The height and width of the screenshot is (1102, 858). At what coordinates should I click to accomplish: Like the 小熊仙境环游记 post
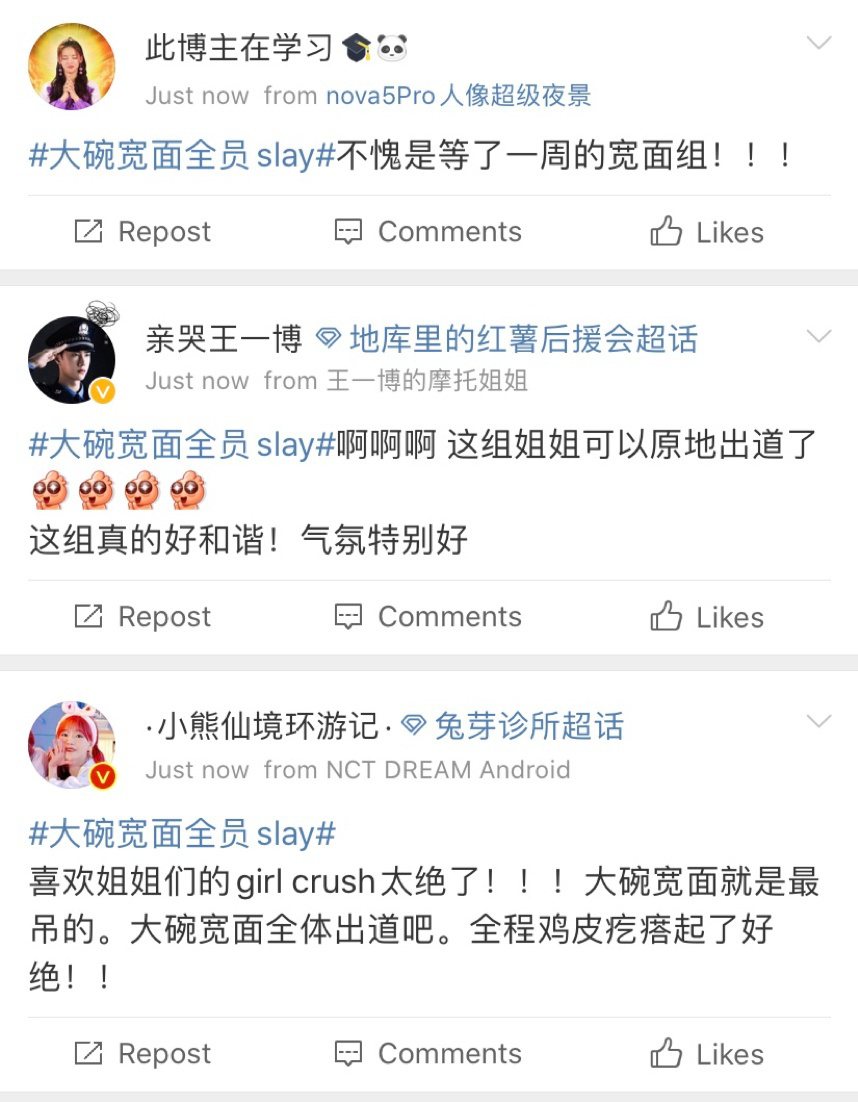[707, 1053]
